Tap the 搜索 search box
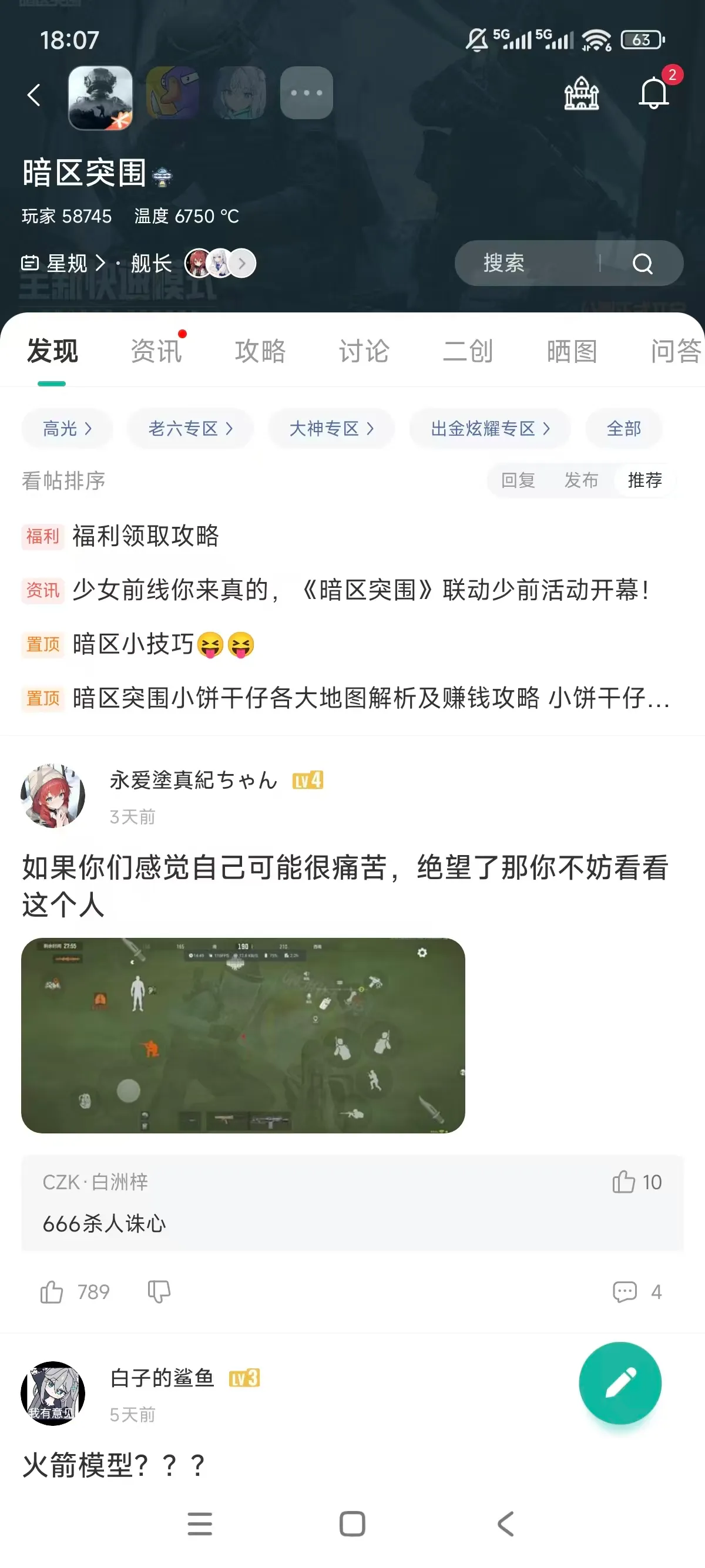This screenshot has height=1568, width=705. (536, 263)
